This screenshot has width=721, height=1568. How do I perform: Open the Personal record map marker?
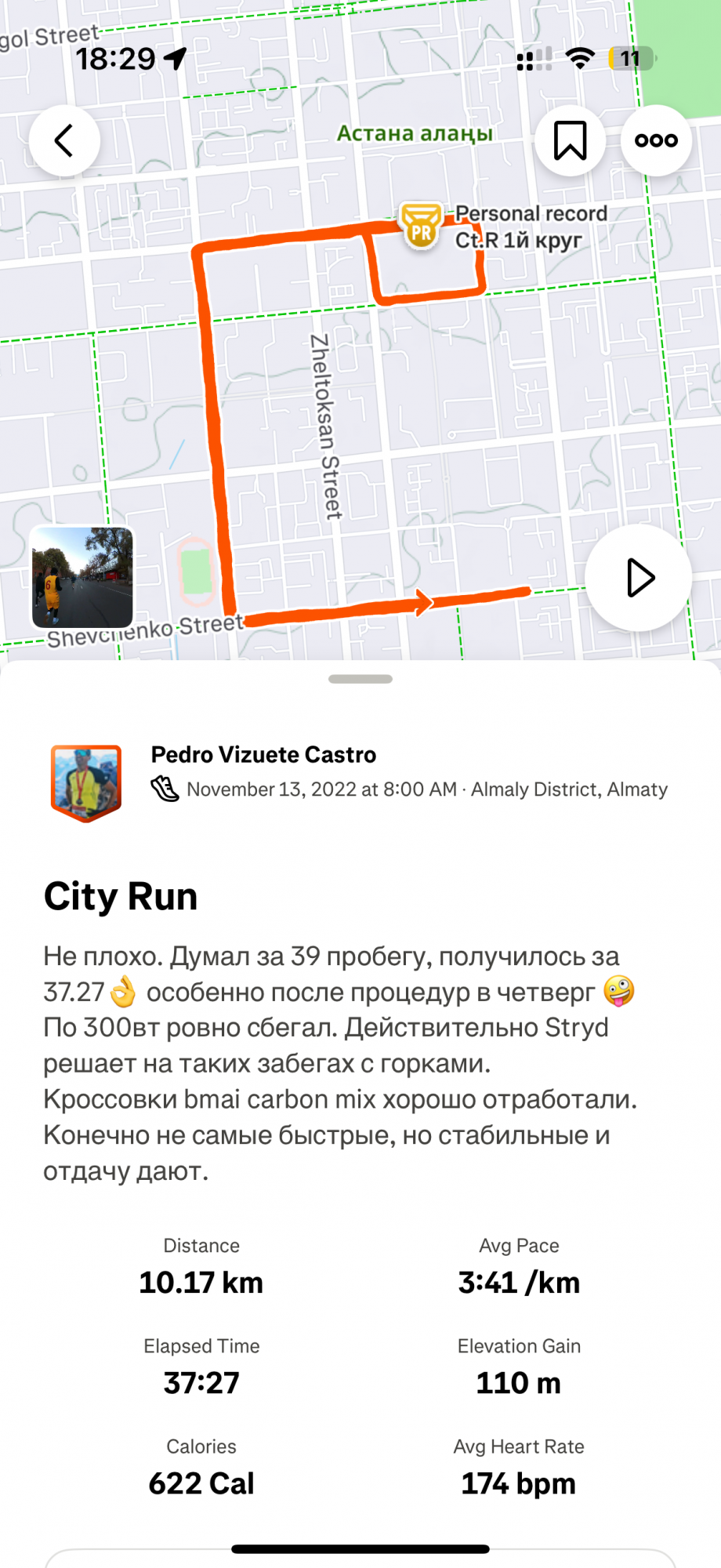[421, 225]
